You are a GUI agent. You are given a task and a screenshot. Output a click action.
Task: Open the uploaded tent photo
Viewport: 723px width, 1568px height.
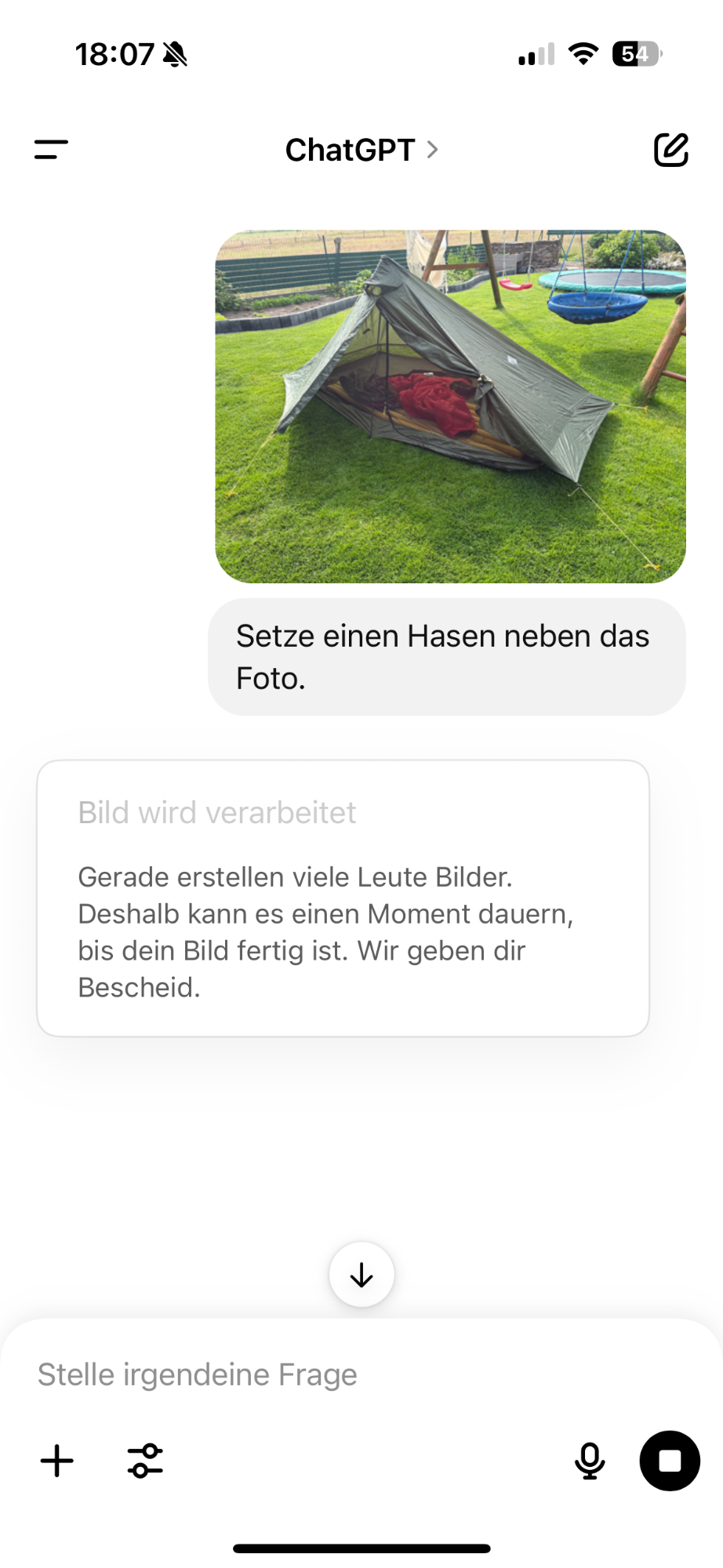450,406
